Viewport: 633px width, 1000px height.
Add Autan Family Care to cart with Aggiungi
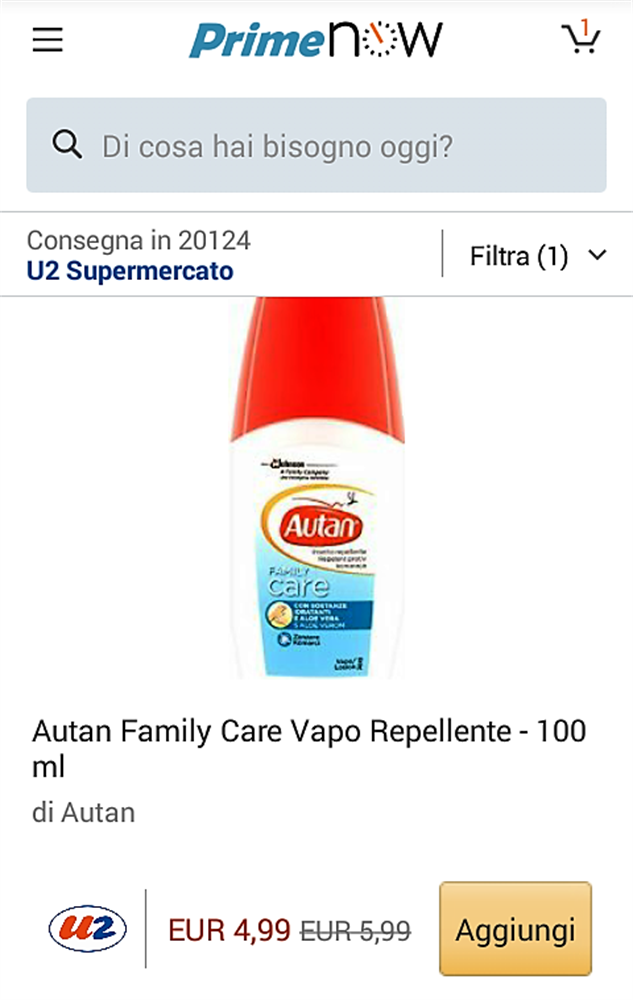tap(515, 930)
